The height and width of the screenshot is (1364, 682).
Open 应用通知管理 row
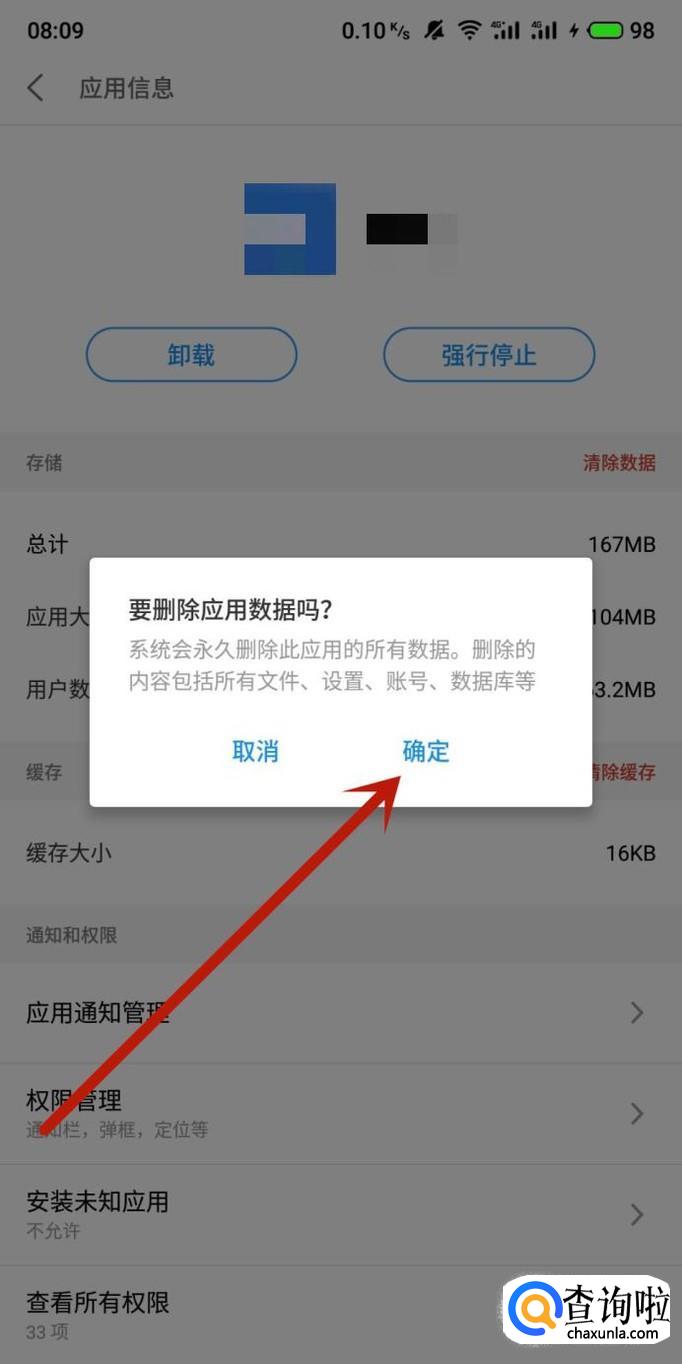coord(341,1013)
